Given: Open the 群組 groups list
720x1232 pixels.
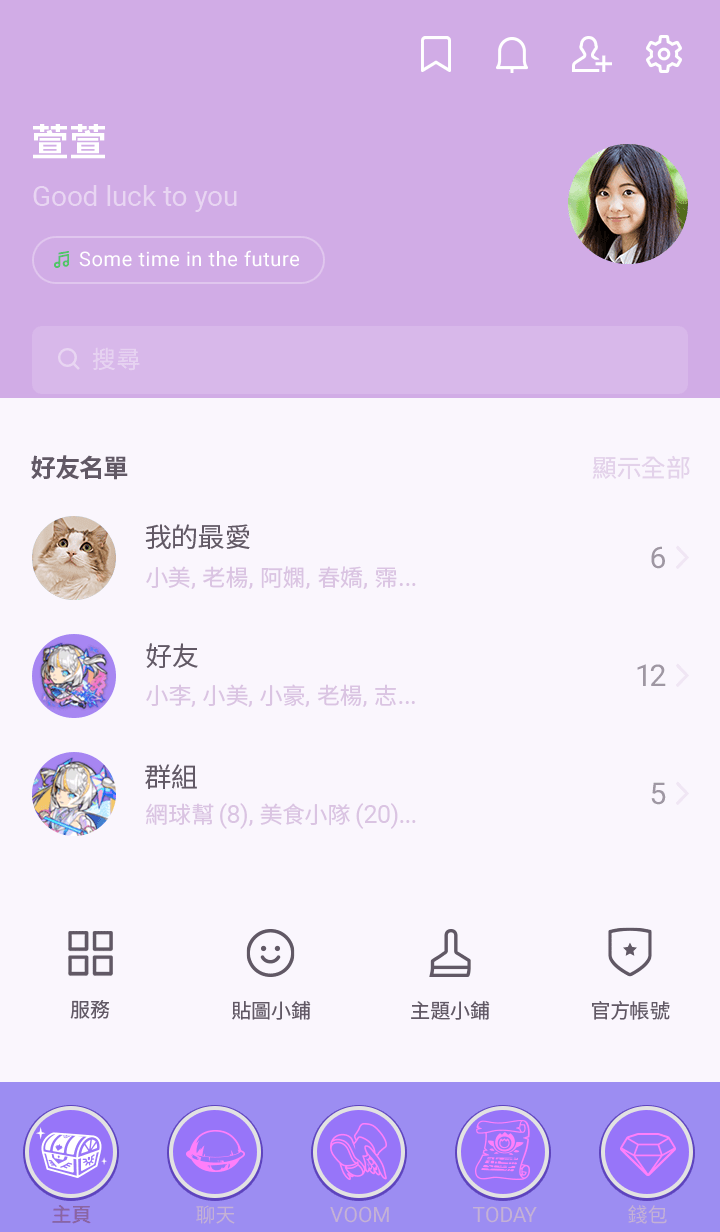Looking at the screenshot, I should tap(360, 794).
